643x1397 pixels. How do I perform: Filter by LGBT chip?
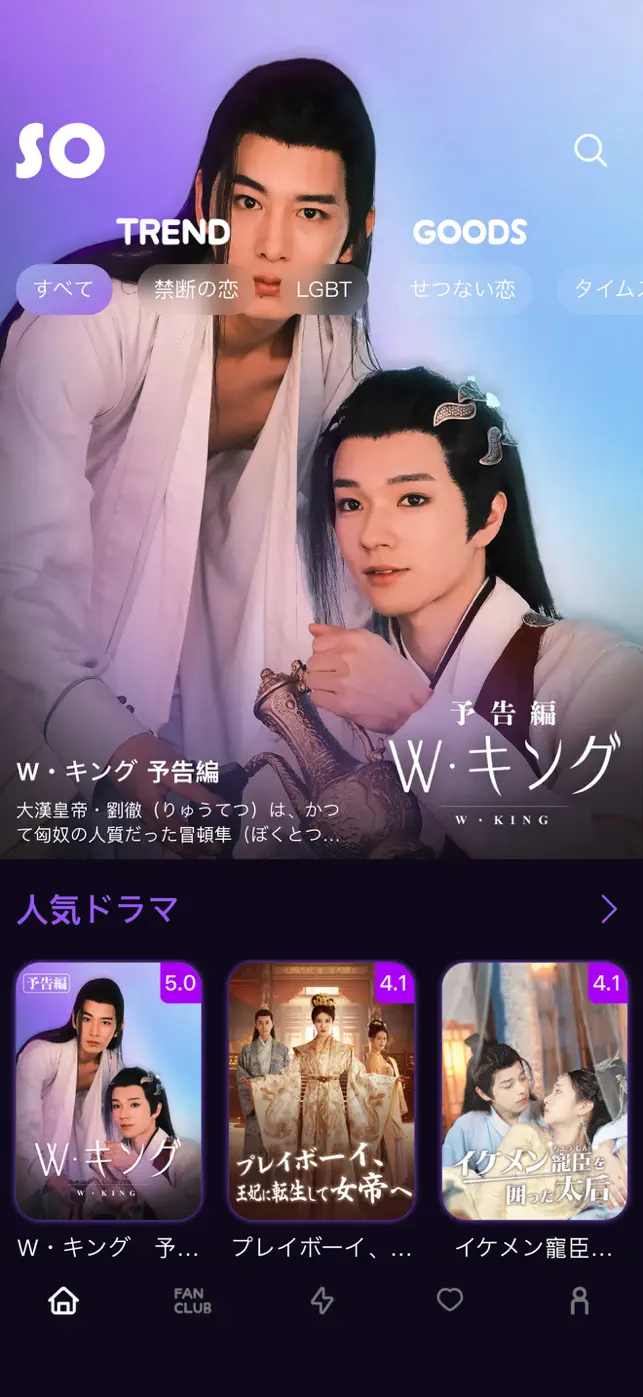[323, 290]
